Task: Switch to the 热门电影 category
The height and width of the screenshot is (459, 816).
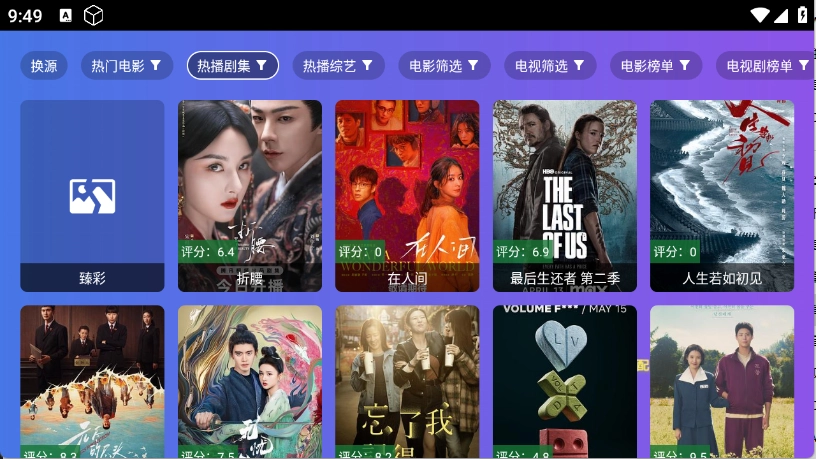Action: pos(126,66)
